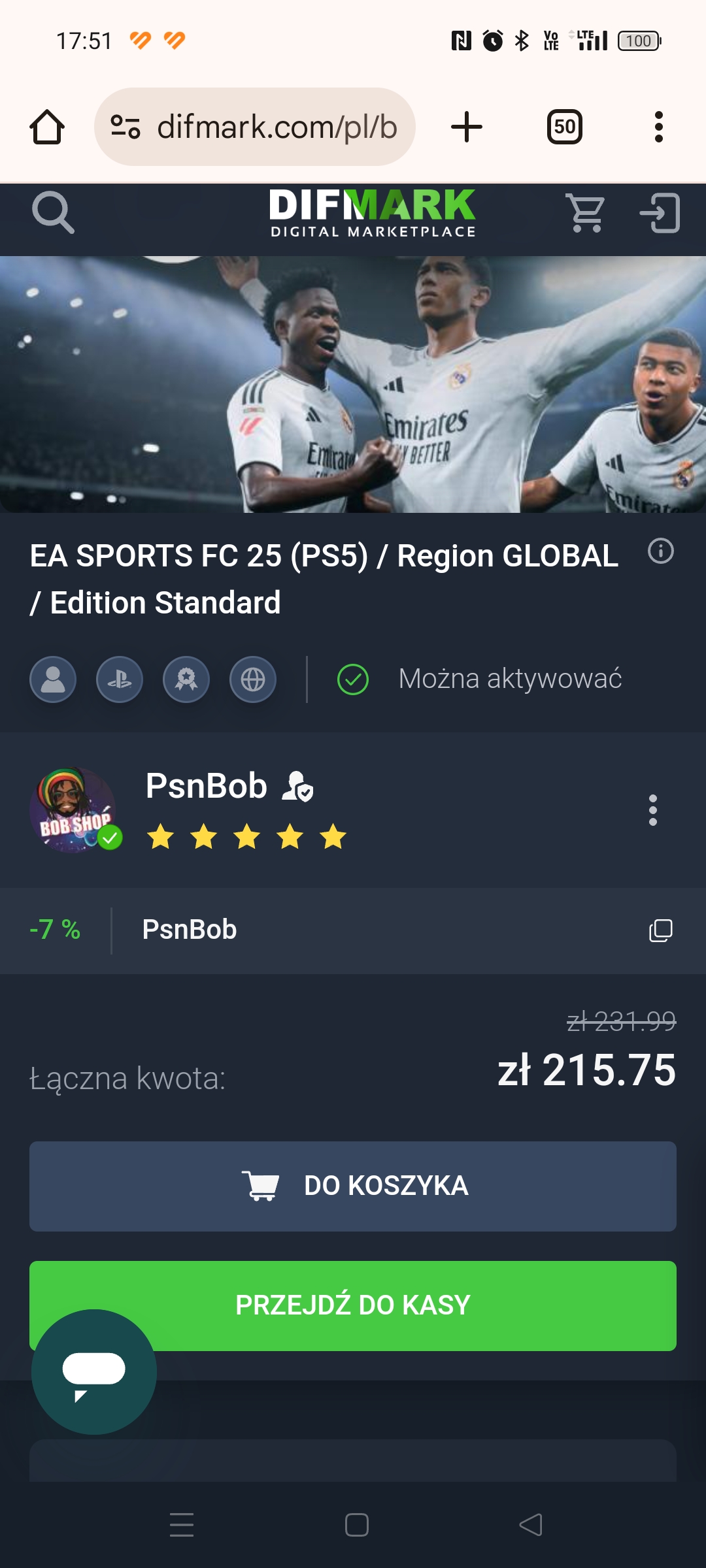This screenshot has height=1568, width=706.
Task: View the shopping cart icon
Action: pyautogui.click(x=586, y=212)
